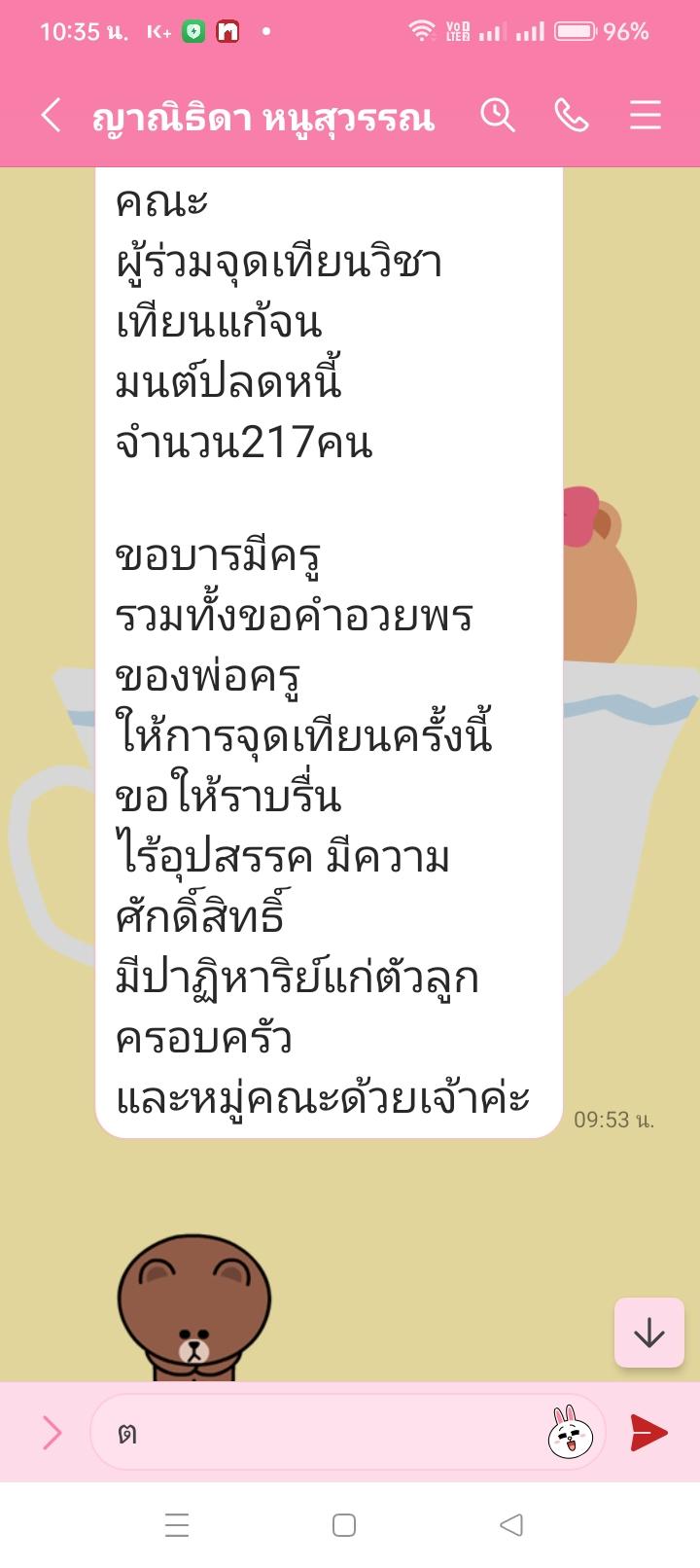700x1568 pixels.
Task: Open recent apps from the navigation bar
Action: pyautogui.click(x=177, y=1524)
